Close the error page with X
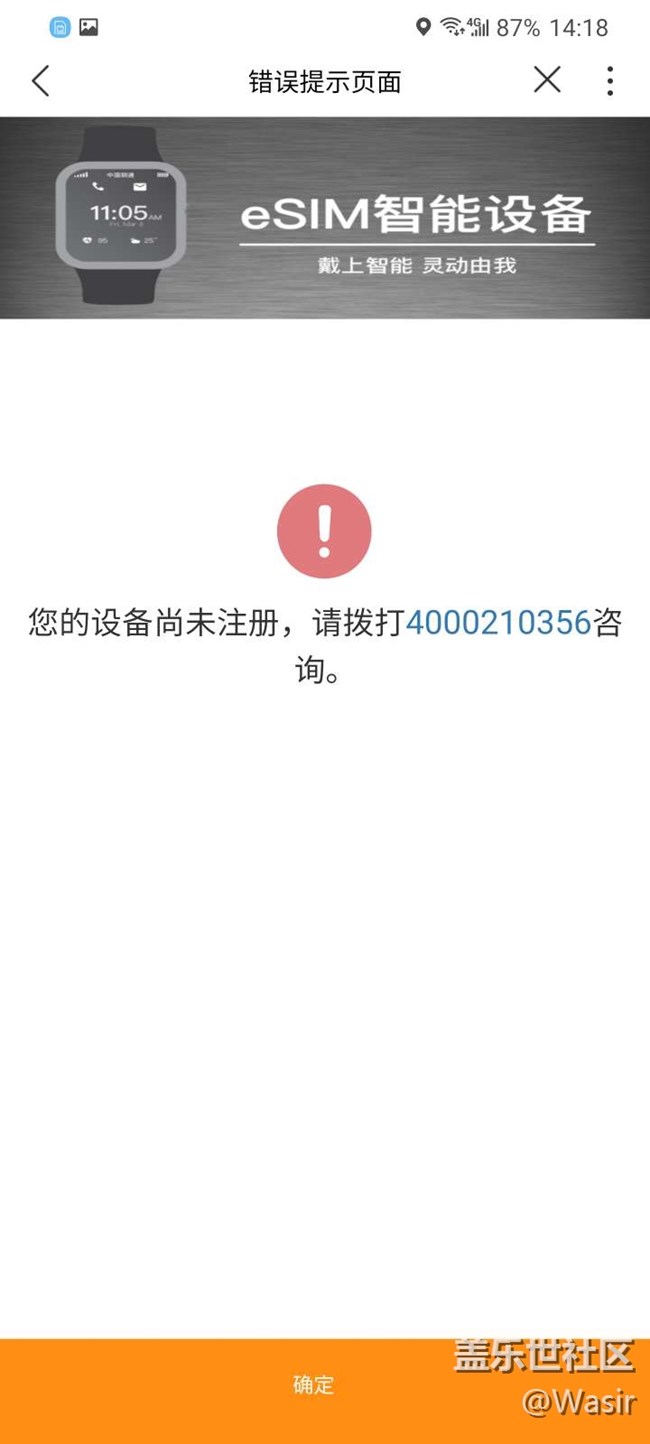The width and height of the screenshot is (650, 1444). click(547, 80)
